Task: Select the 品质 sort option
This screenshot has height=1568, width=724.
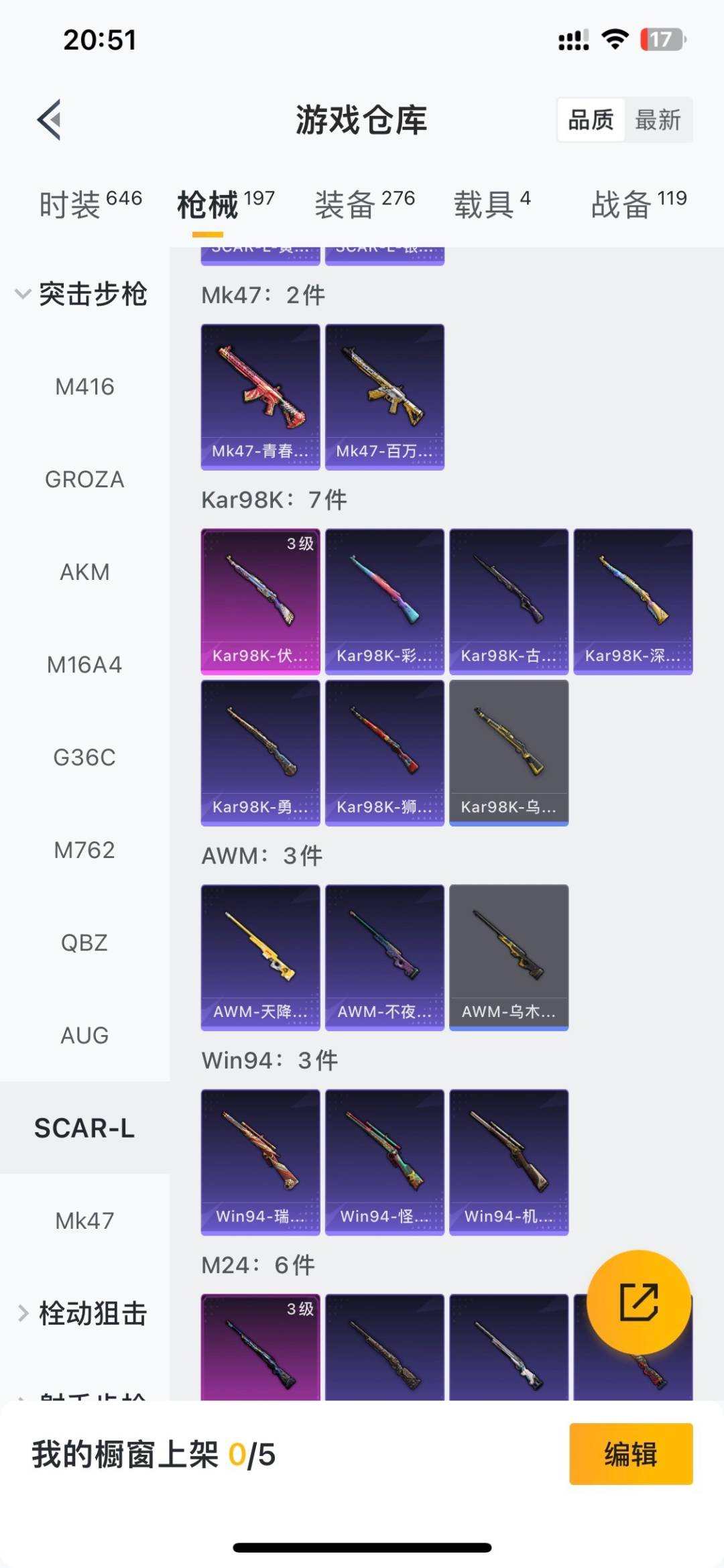Action: click(591, 120)
